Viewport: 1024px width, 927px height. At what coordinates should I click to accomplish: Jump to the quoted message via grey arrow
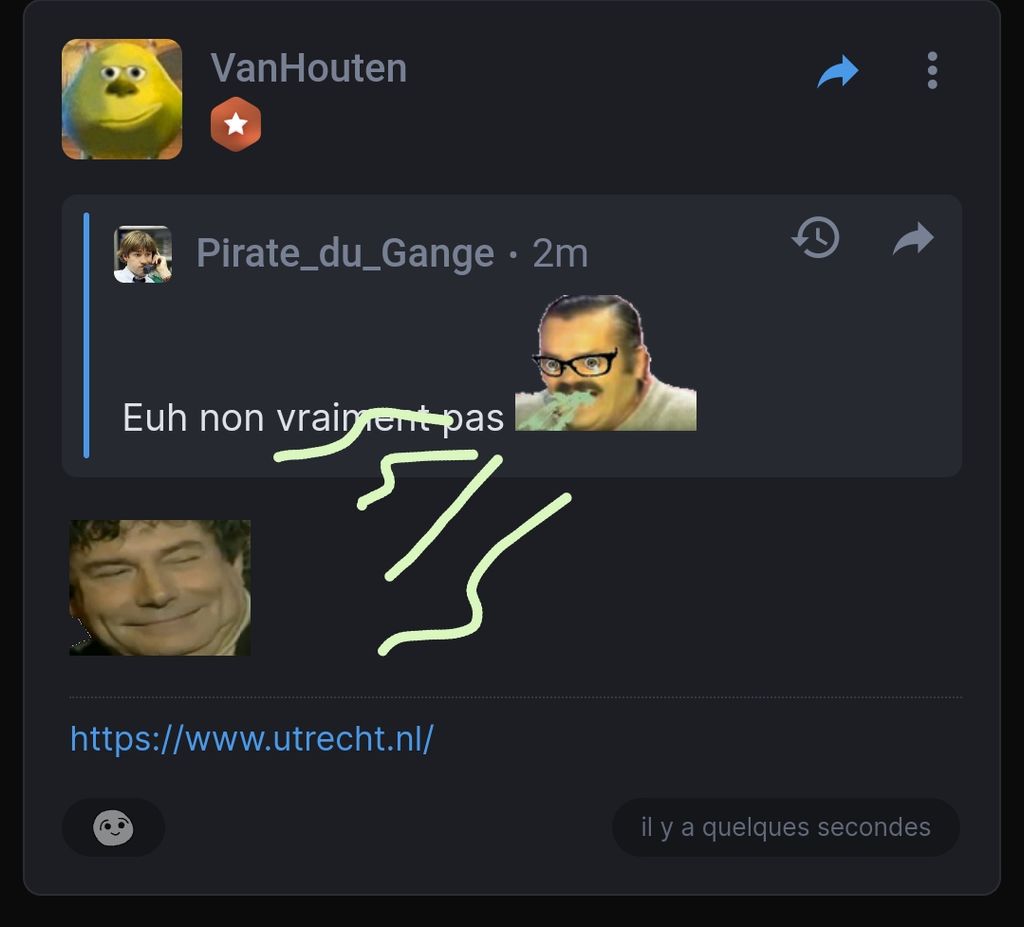click(912, 238)
